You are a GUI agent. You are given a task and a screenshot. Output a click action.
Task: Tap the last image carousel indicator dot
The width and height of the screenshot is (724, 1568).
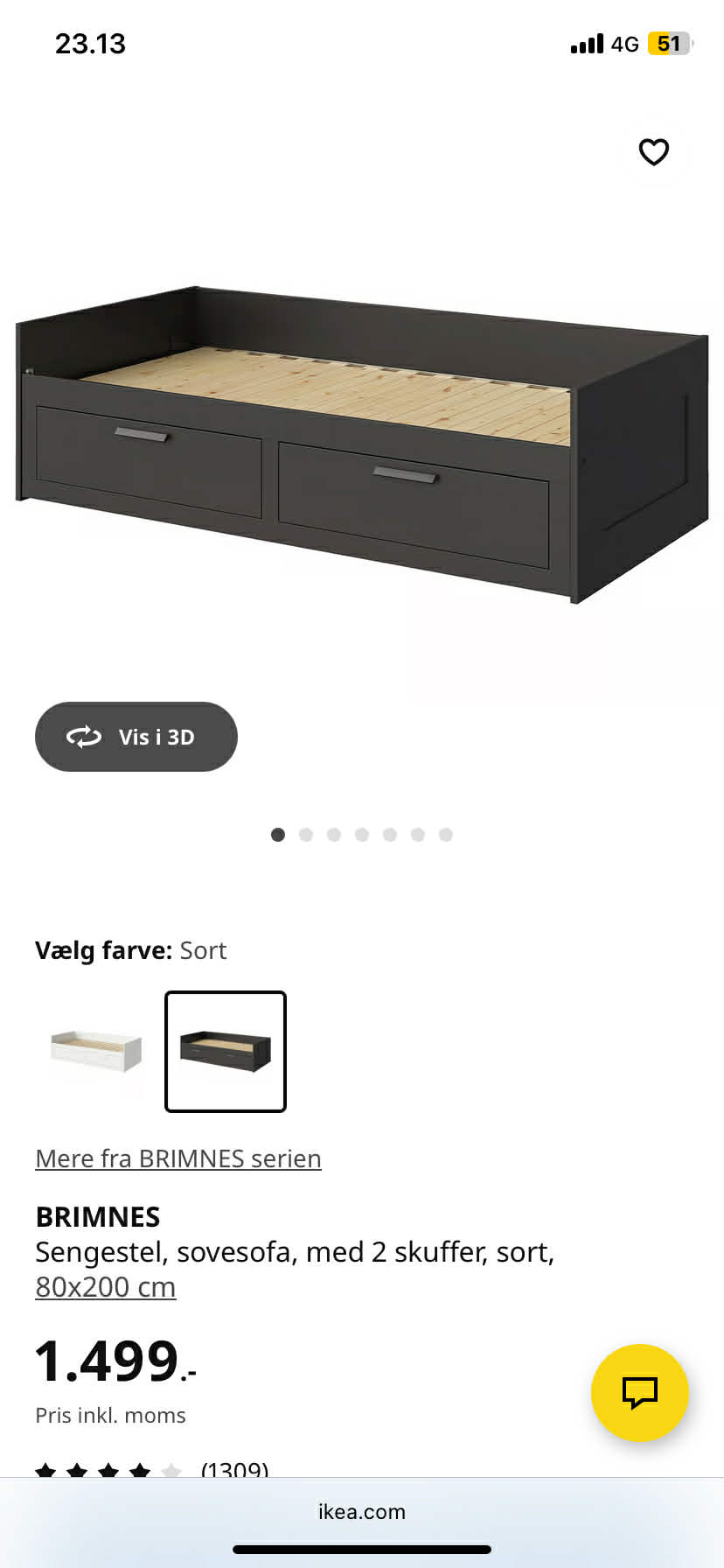pyautogui.click(x=447, y=834)
